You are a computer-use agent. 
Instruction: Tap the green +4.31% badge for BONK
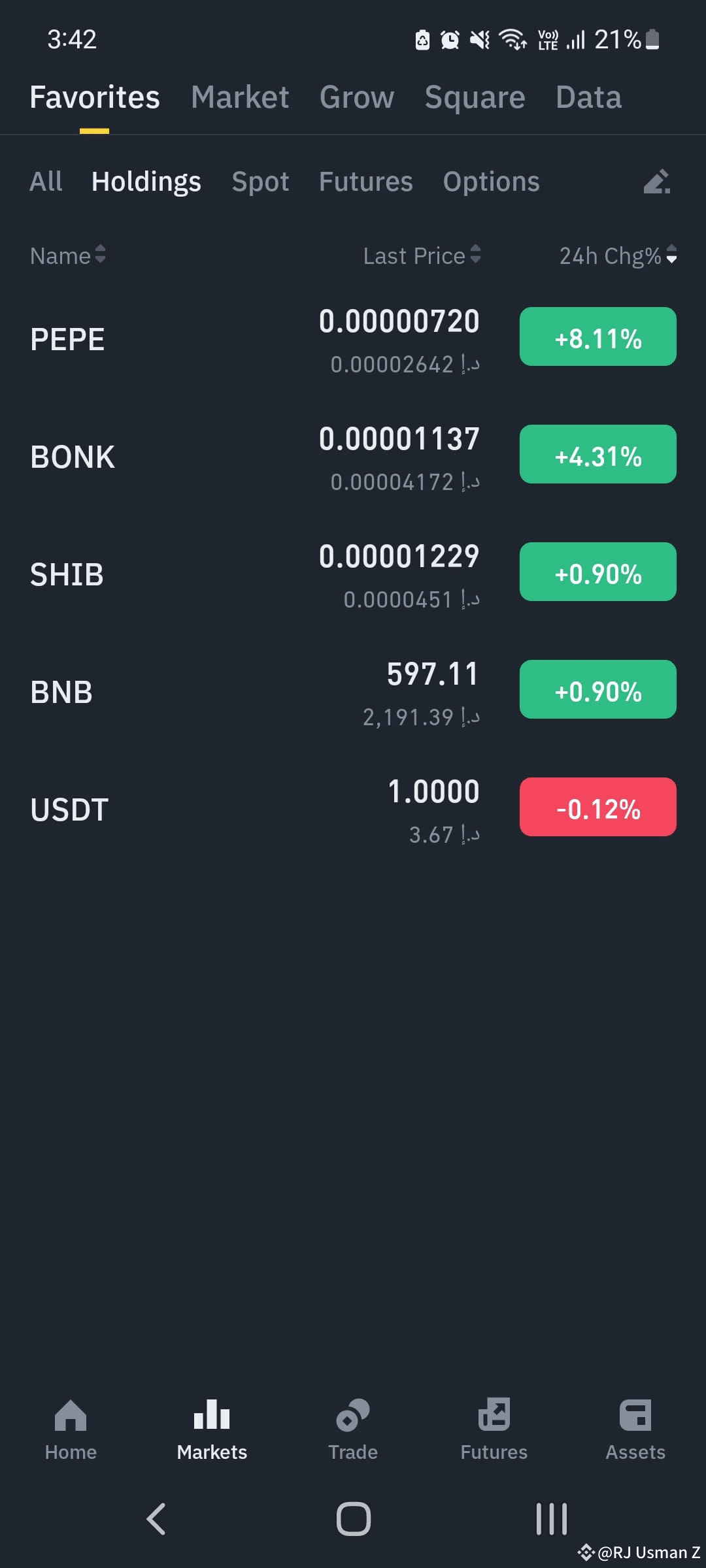coord(597,455)
